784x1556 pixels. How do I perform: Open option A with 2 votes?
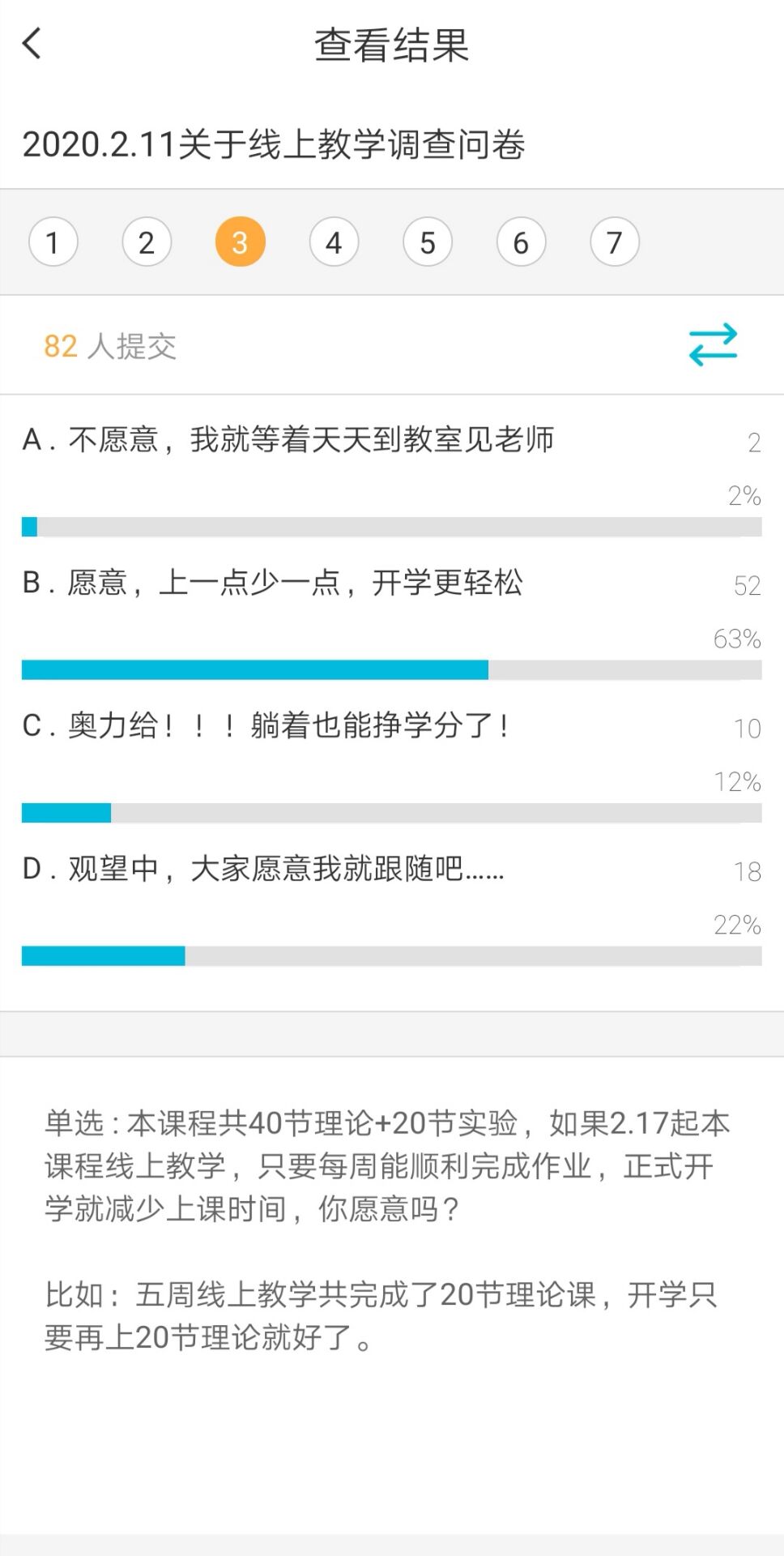click(392, 477)
